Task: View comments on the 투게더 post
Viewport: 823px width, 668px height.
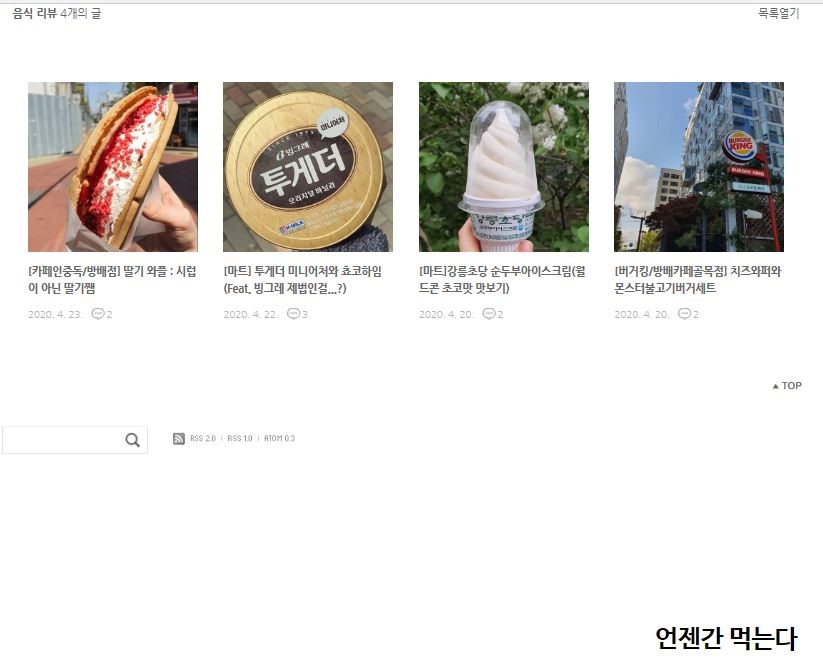Action: click(x=297, y=314)
